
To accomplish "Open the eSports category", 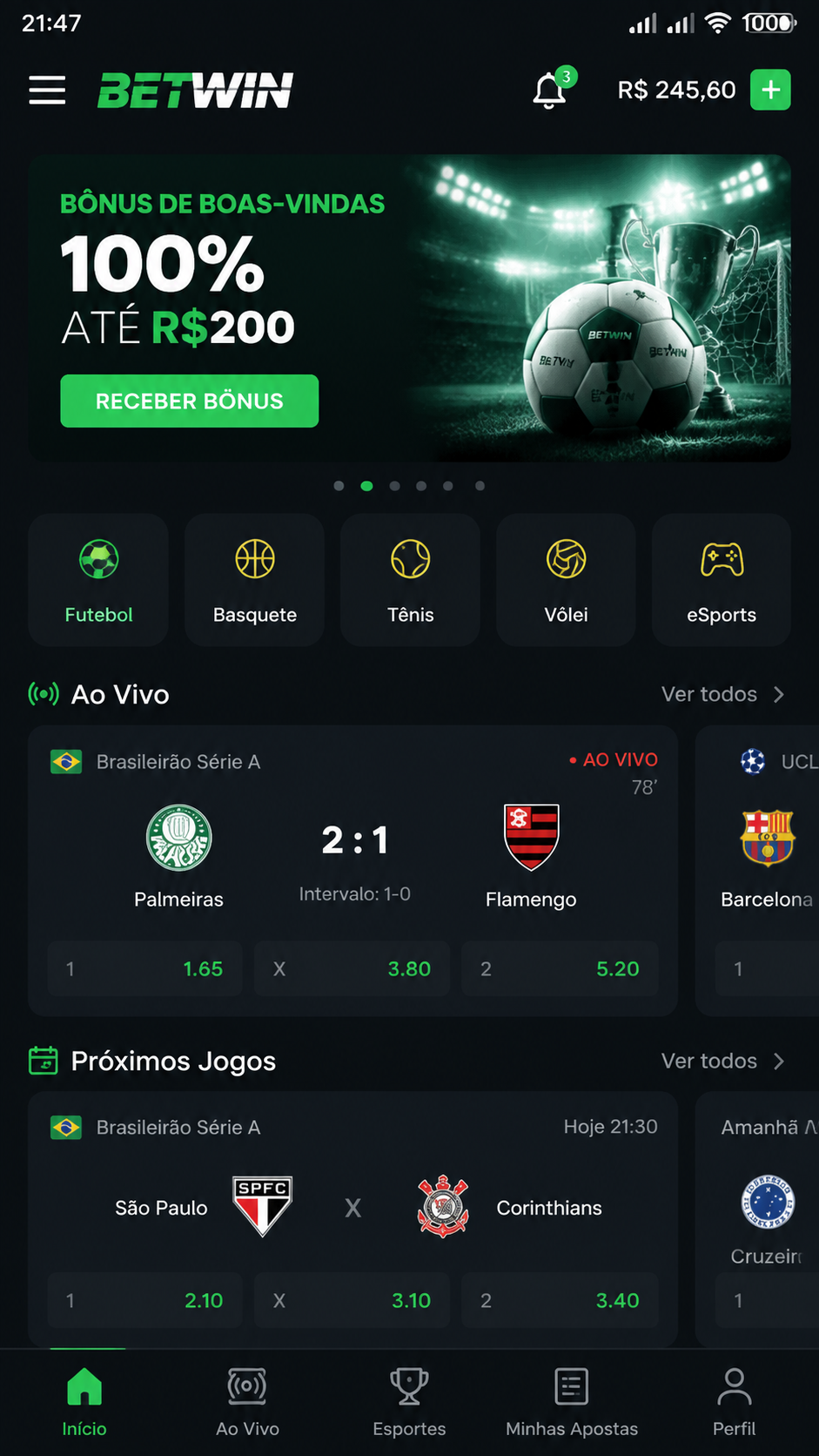I will 722,580.
